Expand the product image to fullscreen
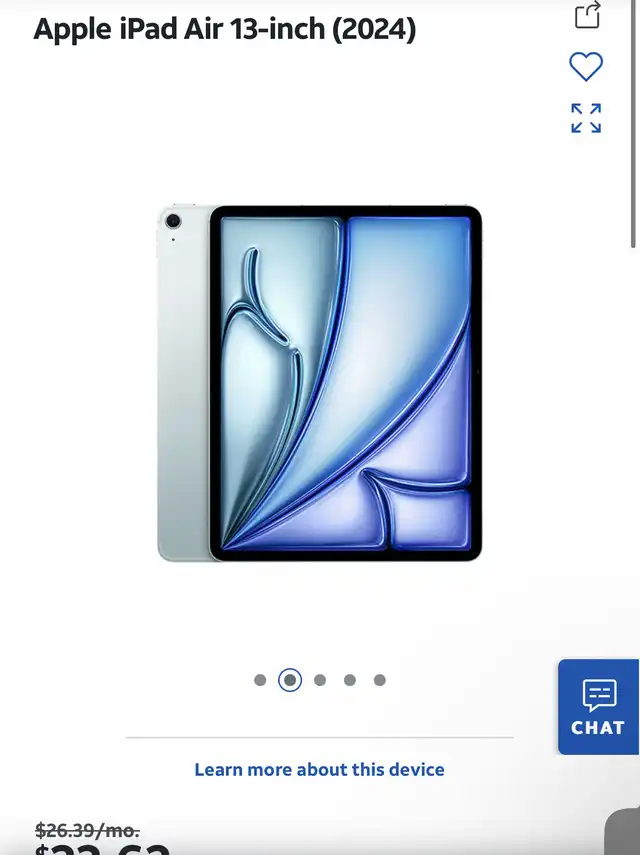640x855 pixels. [x=586, y=118]
